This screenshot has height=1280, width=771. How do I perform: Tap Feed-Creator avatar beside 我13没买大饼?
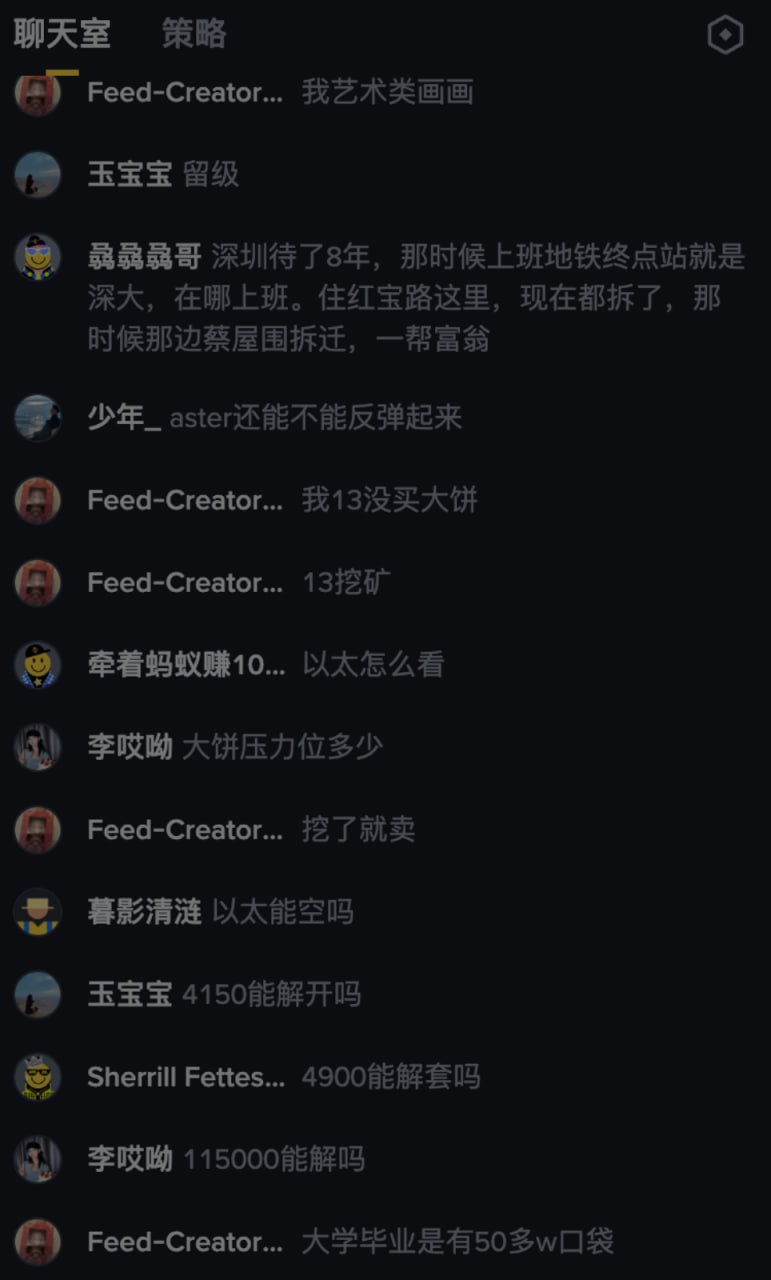tap(38, 500)
